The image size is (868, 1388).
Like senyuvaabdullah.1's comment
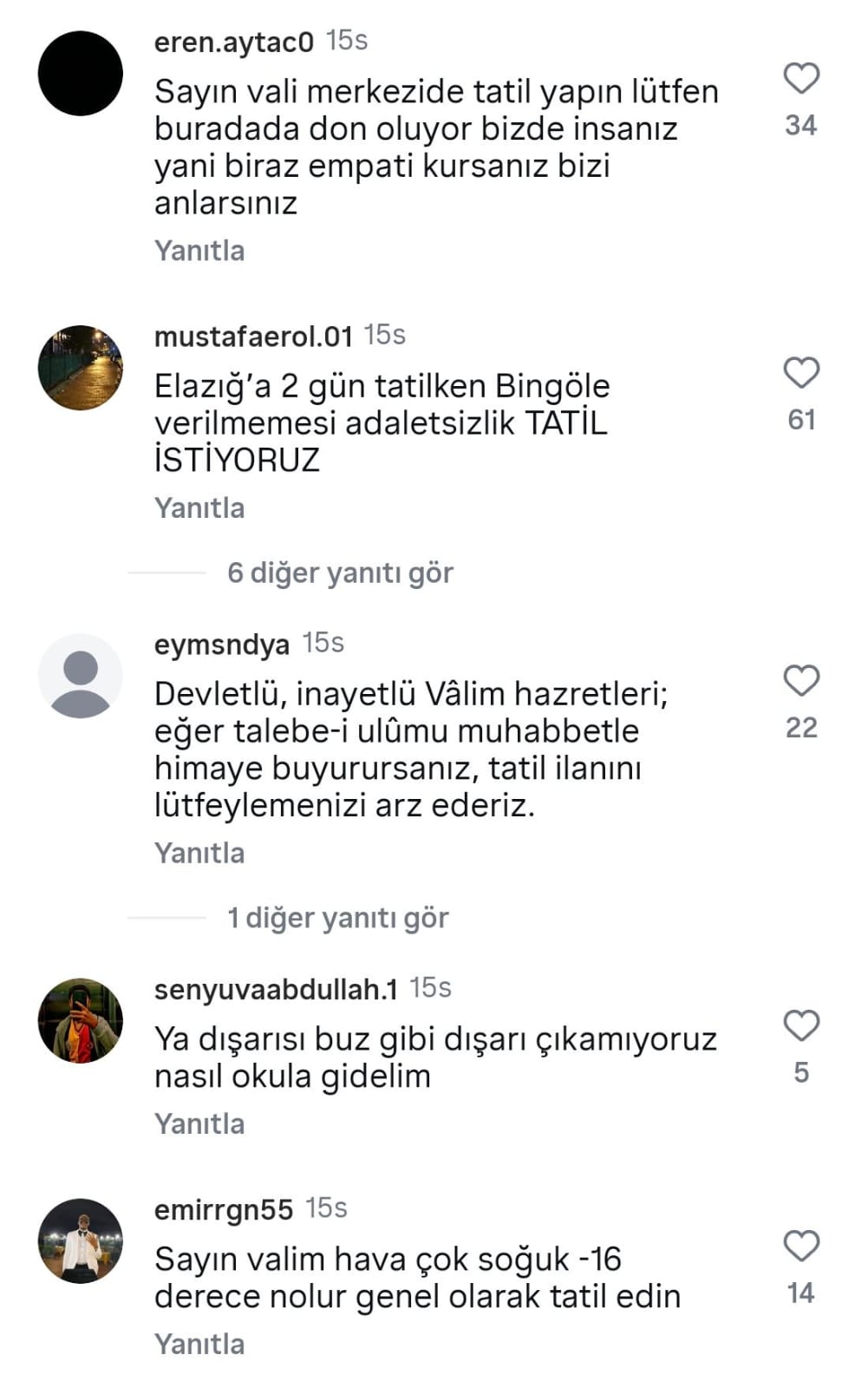tap(801, 1025)
